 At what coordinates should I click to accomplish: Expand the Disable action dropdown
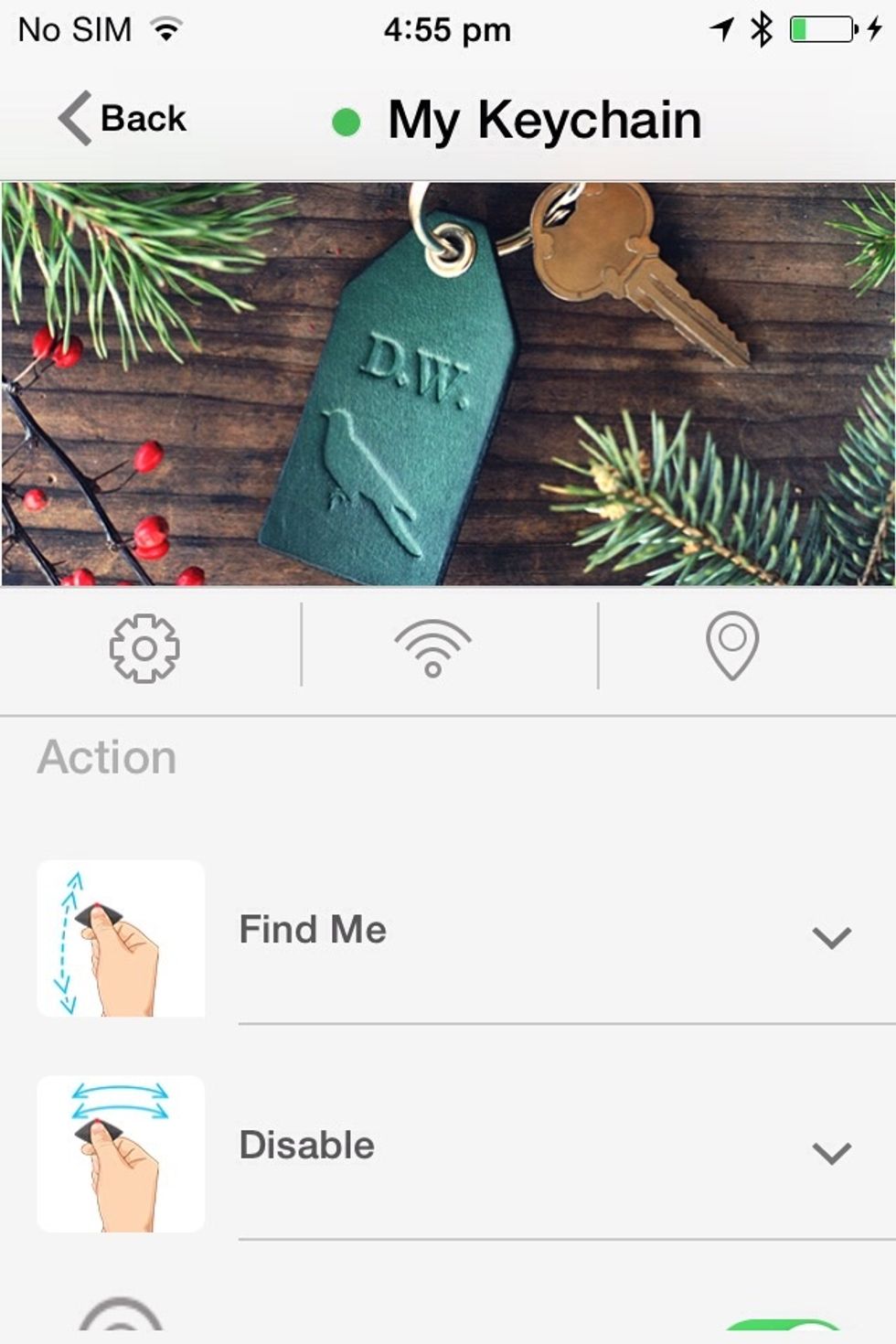[831, 1152]
